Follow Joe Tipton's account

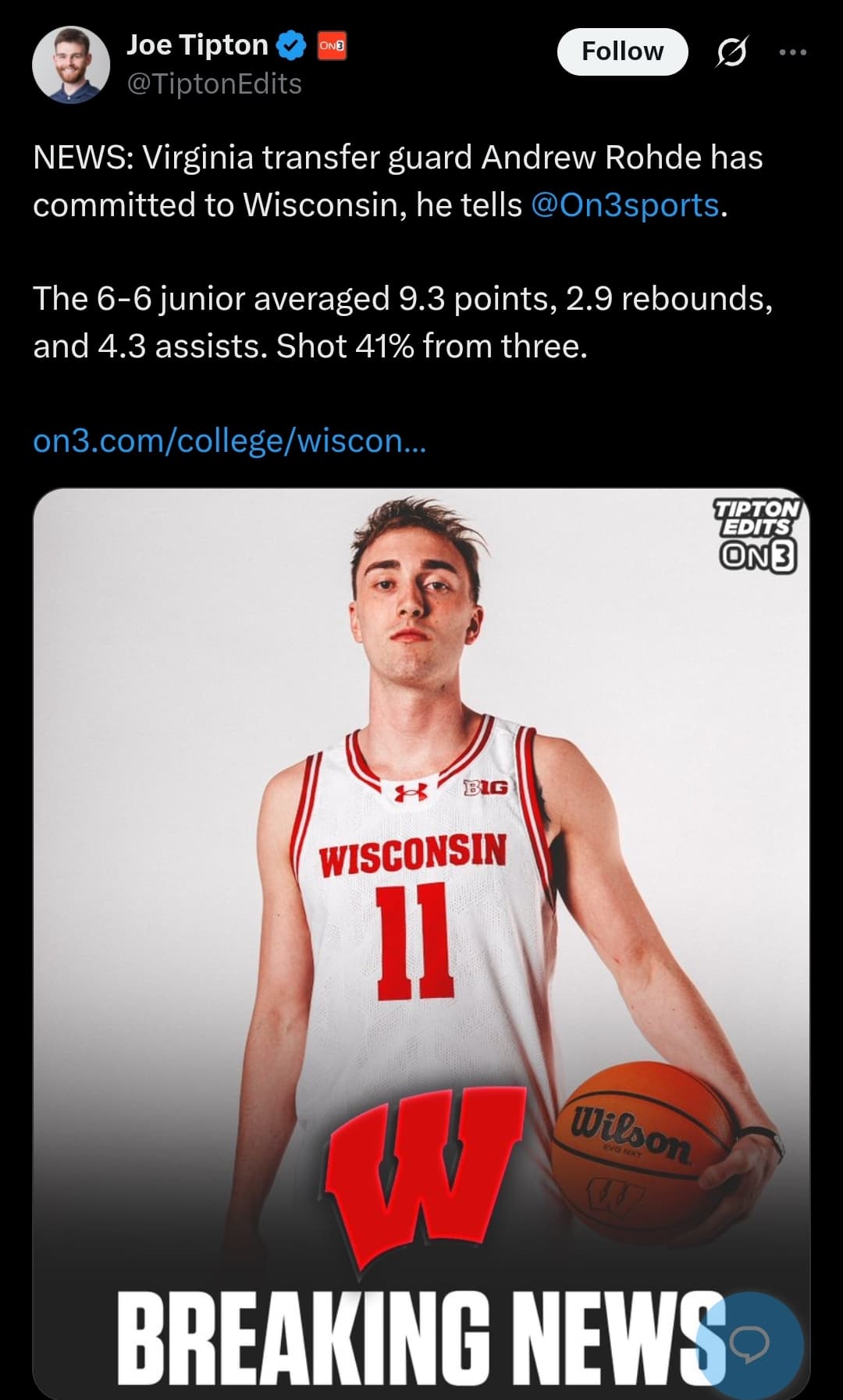point(622,52)
